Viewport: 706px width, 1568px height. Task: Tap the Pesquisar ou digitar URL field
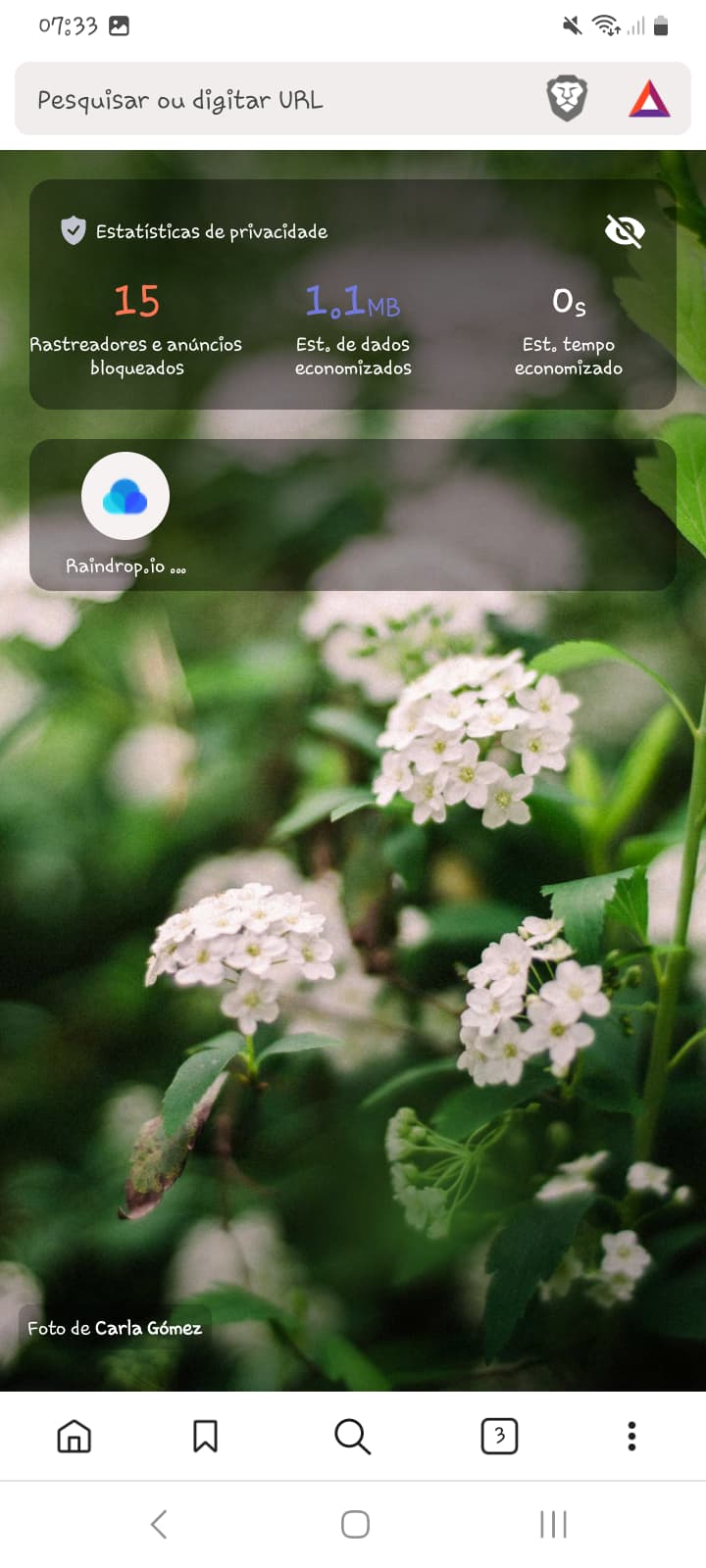point(275,100)
